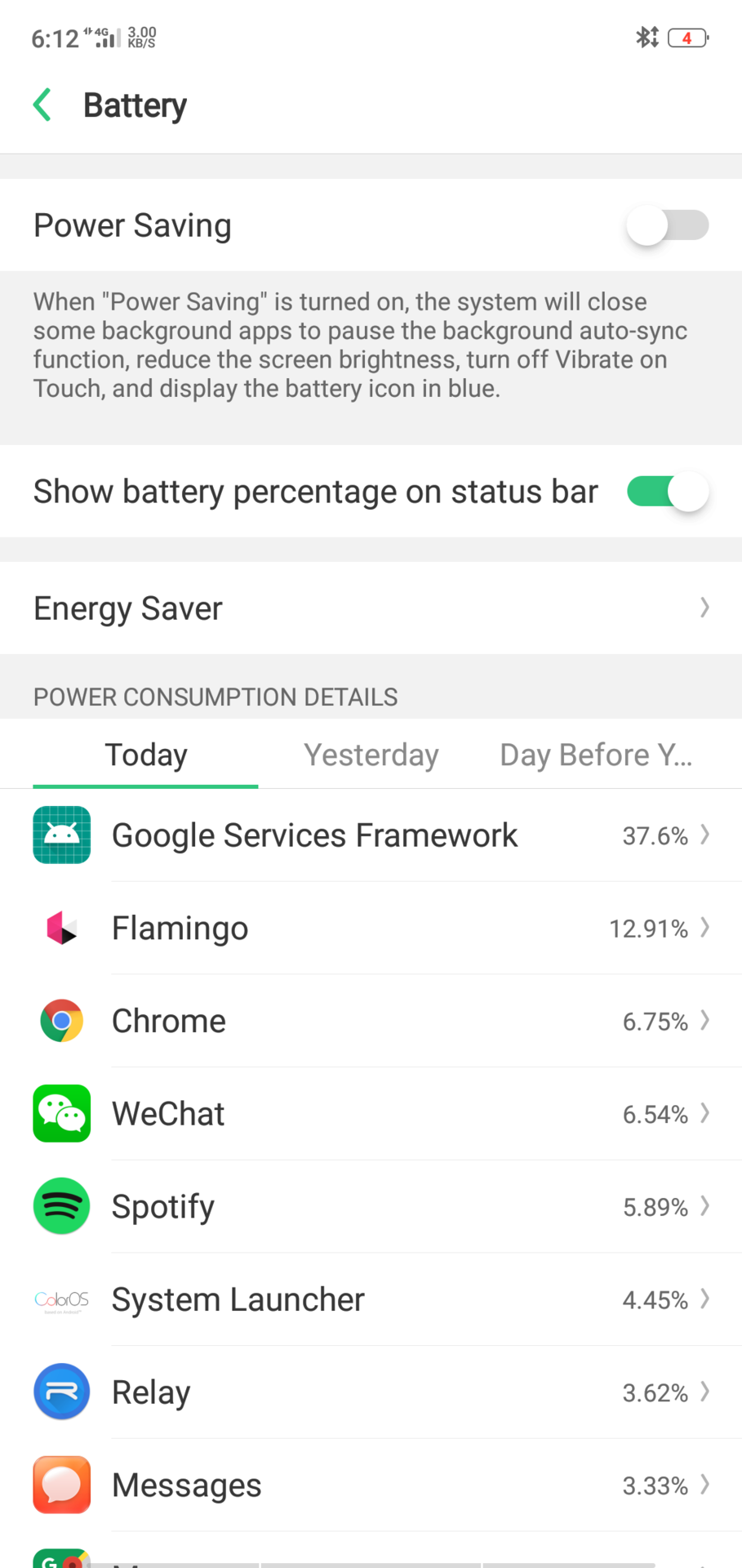Select the Day Before Yesterday tab
This screenshot has height=1568, width=742.
(595, 755)
